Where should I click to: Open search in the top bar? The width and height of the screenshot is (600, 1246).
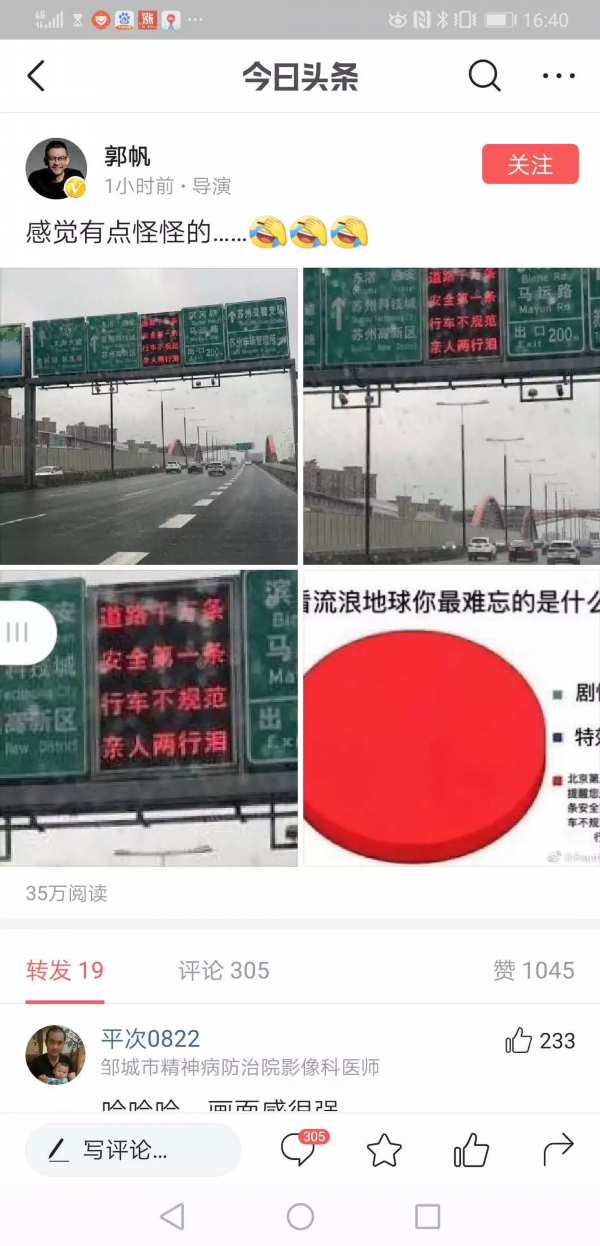[484, 76]
